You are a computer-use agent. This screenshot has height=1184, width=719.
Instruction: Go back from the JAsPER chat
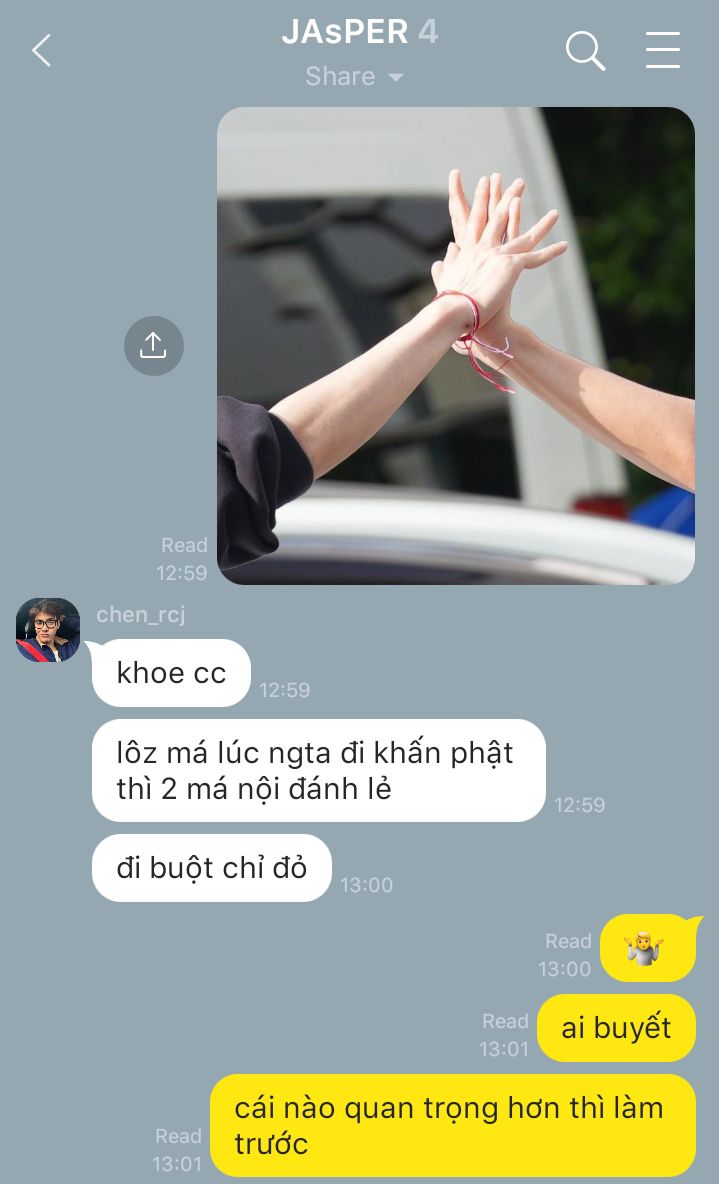42,51
